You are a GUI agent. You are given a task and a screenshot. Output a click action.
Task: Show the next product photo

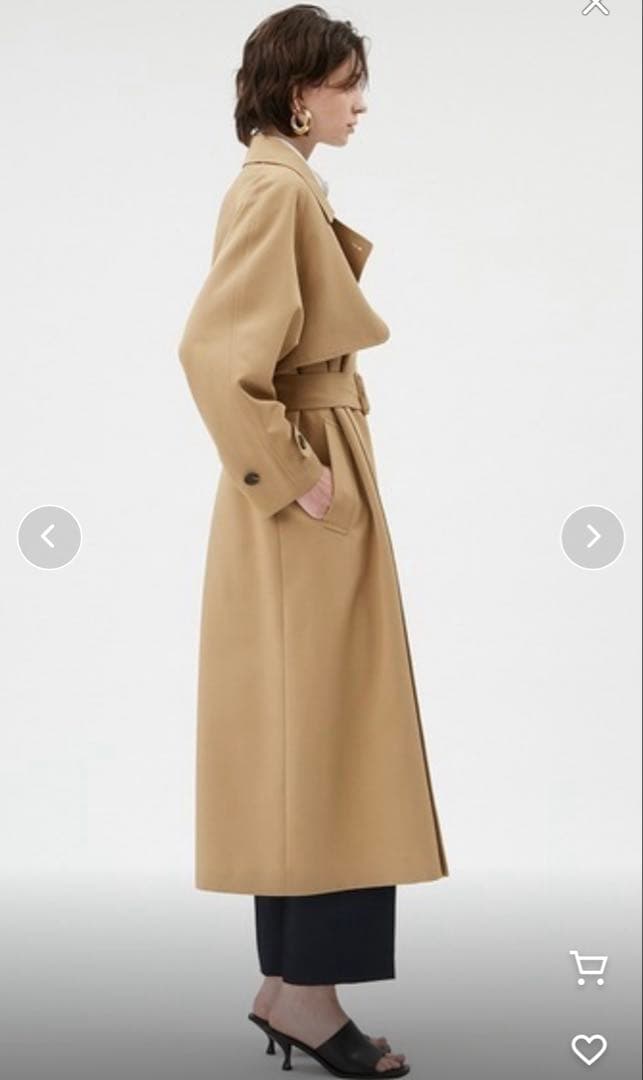(592, 537)
